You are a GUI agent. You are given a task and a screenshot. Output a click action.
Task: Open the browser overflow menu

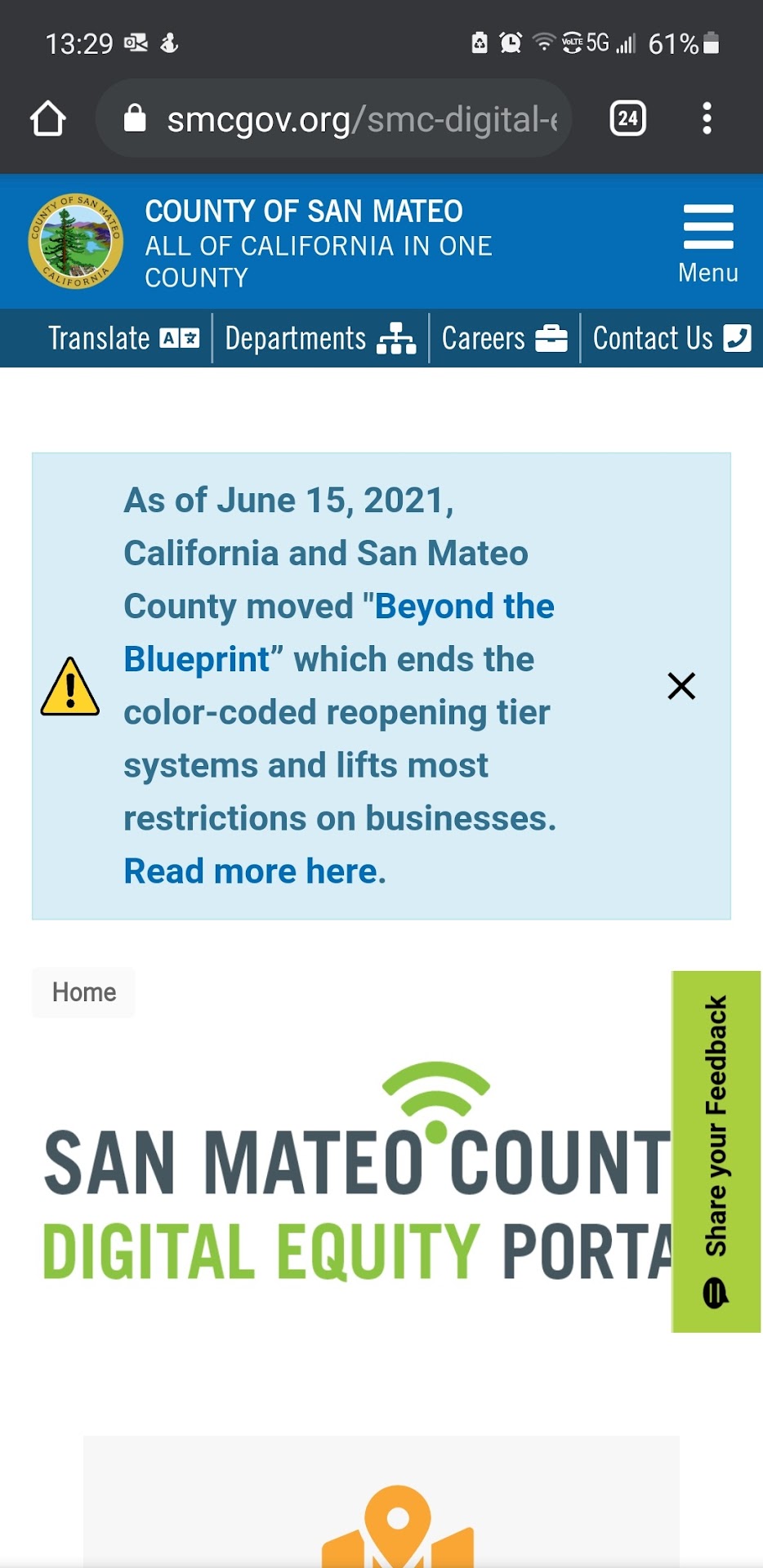coord(707,119)
